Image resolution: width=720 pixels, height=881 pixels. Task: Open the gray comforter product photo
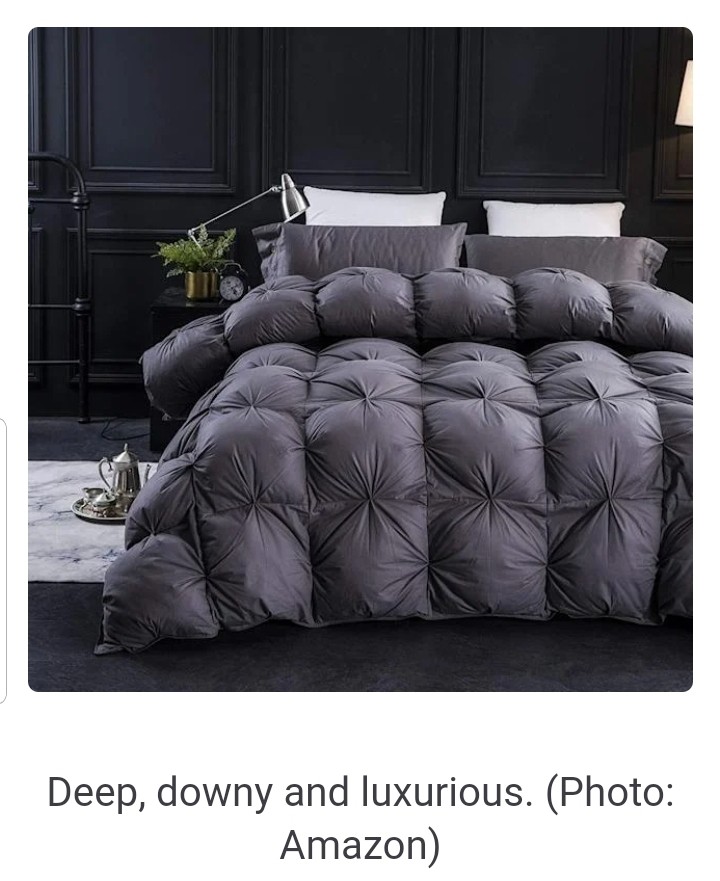(x=360, y=360)
